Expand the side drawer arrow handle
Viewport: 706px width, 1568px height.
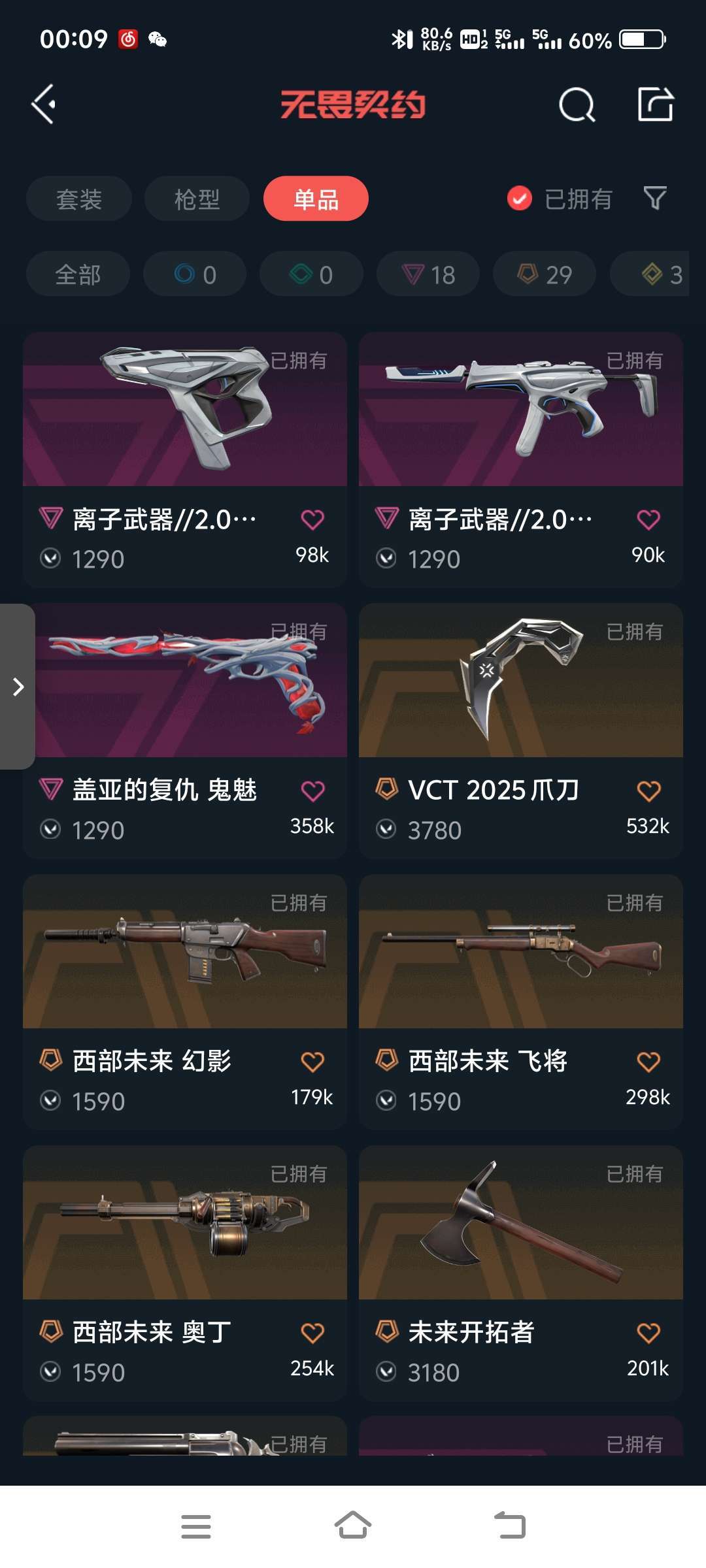(x=18, y=687)
